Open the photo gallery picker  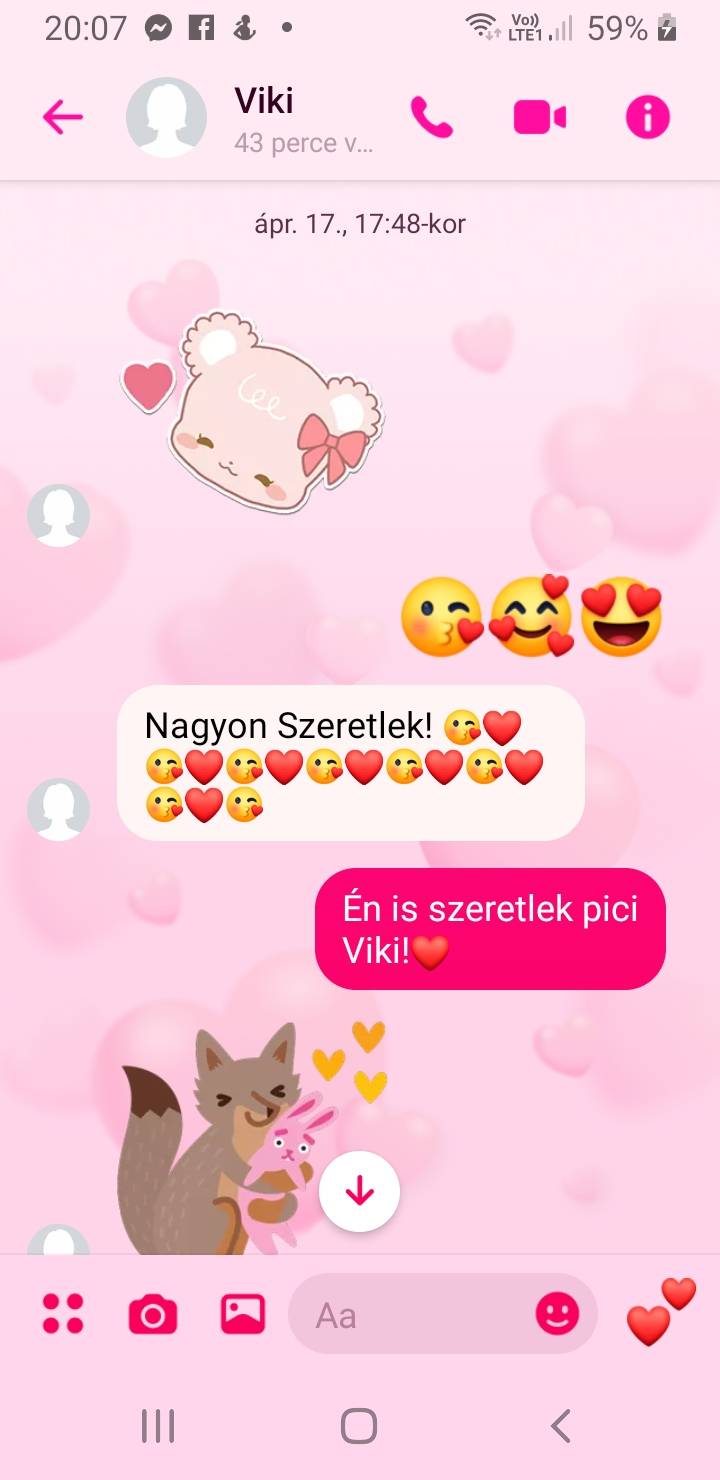pyautogui.click(x=243, y=1314)
